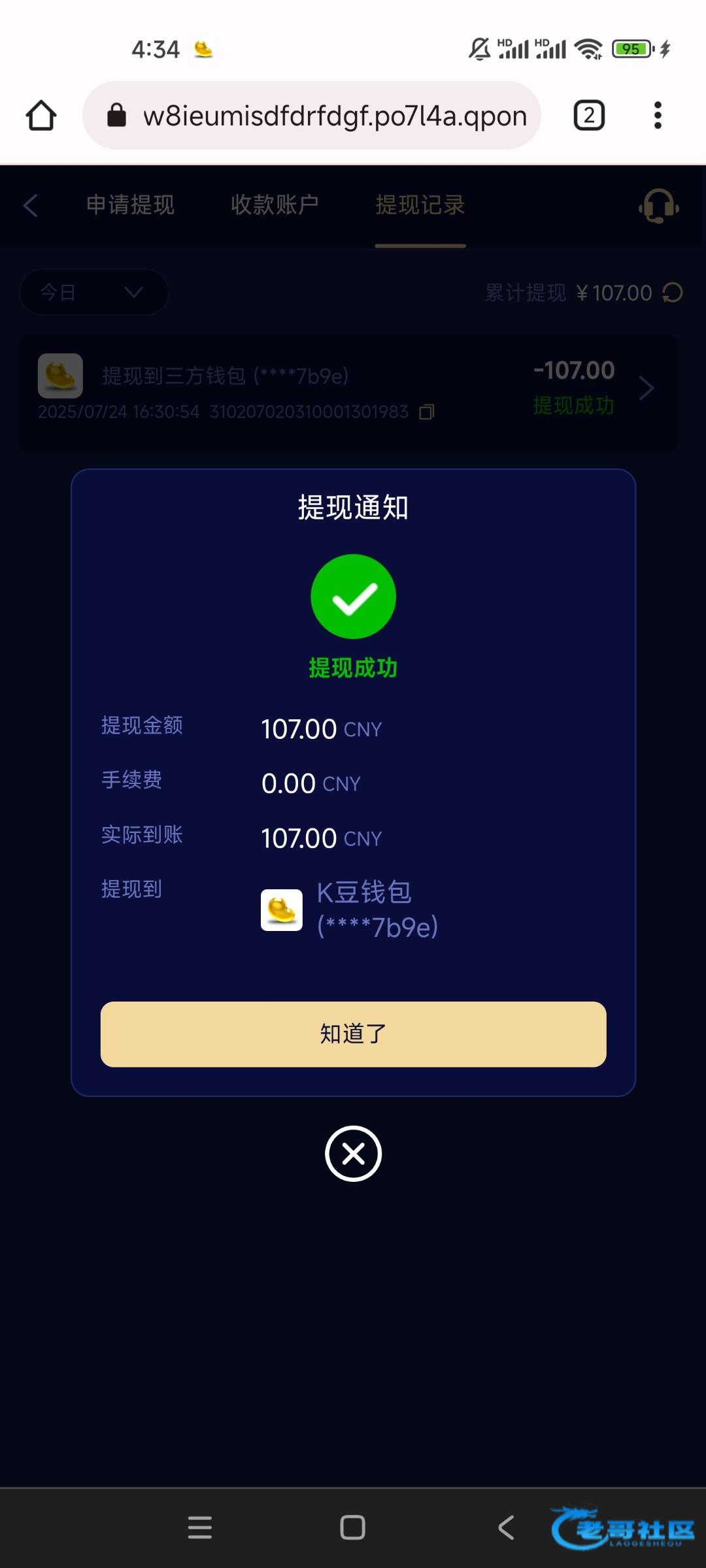Expand the 今日 date filter dropdown
Image resolution: width=706 pixels, height=1568 pixels.
coord(94,292)
